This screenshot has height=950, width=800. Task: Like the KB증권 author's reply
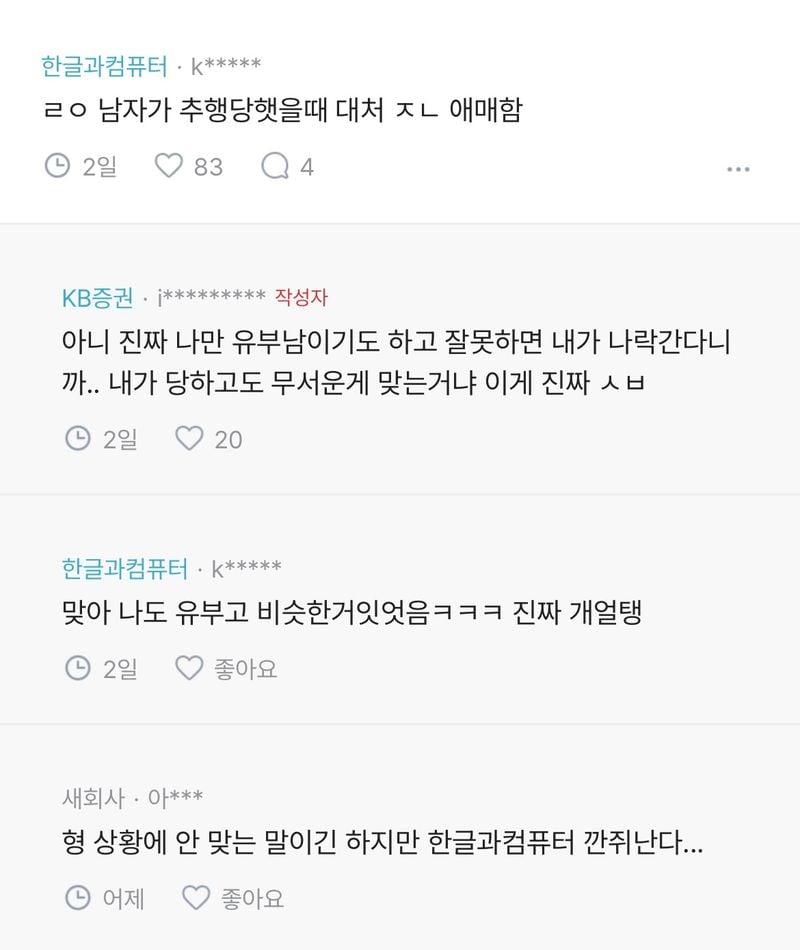pos(189,438)
